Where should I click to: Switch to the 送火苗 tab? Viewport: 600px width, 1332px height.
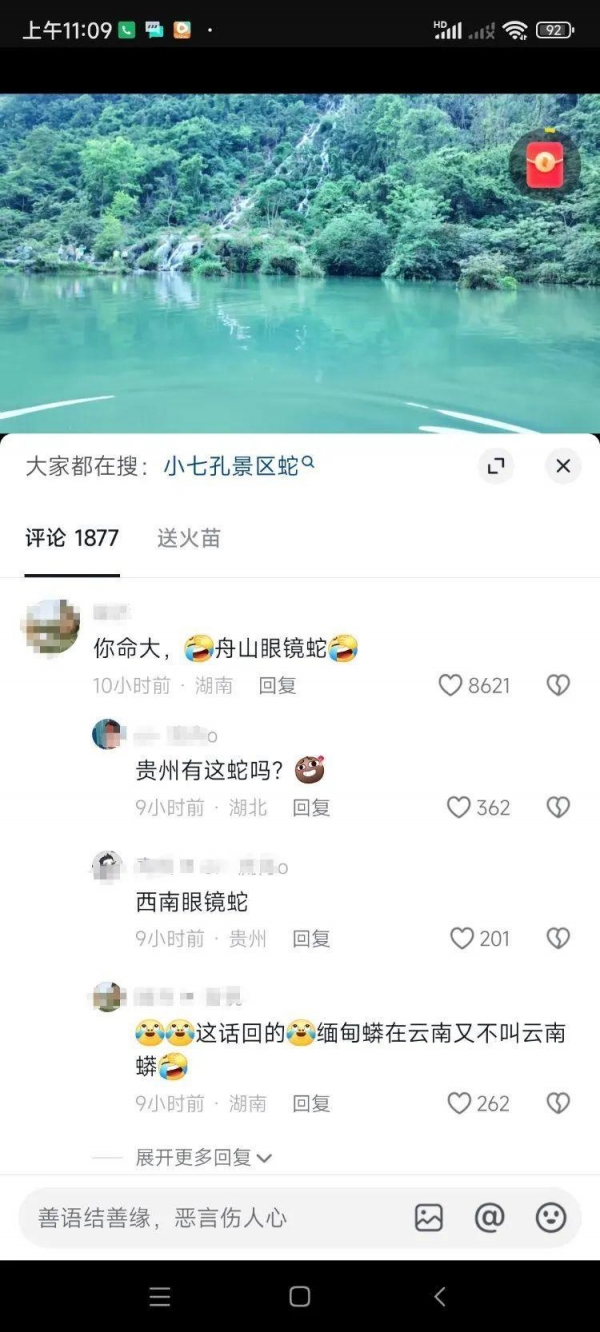pyautogui.click(x=188, y=538)
